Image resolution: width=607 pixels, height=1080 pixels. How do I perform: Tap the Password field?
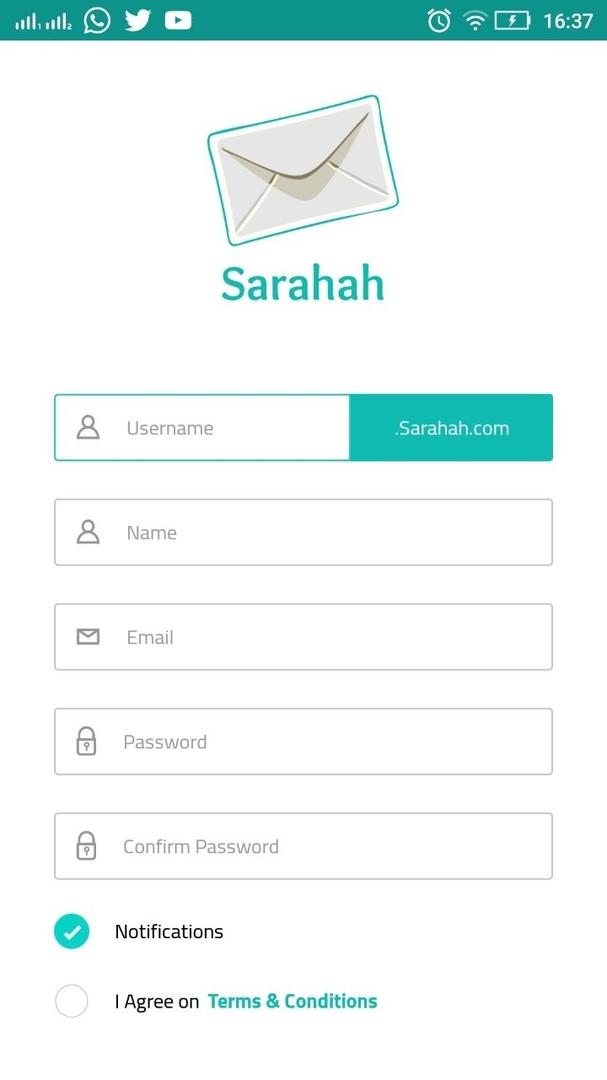303,742
